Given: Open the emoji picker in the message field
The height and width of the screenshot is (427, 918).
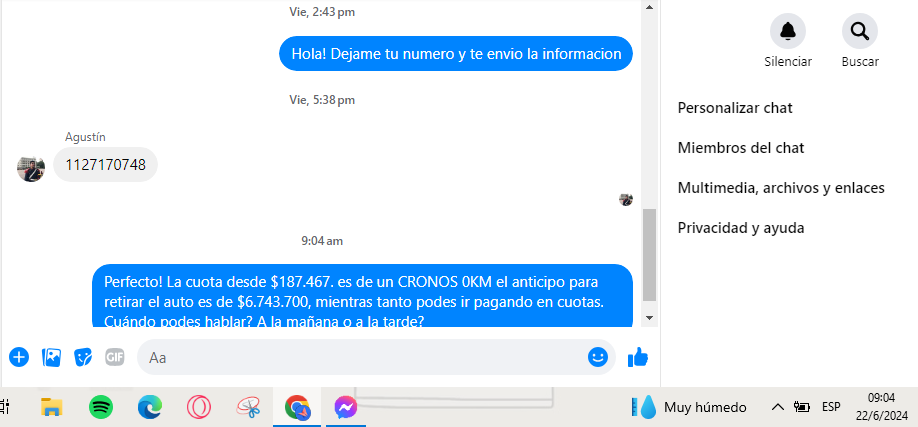Looking at the screenshot, I should pyautogui.click(x=598, y=357).
